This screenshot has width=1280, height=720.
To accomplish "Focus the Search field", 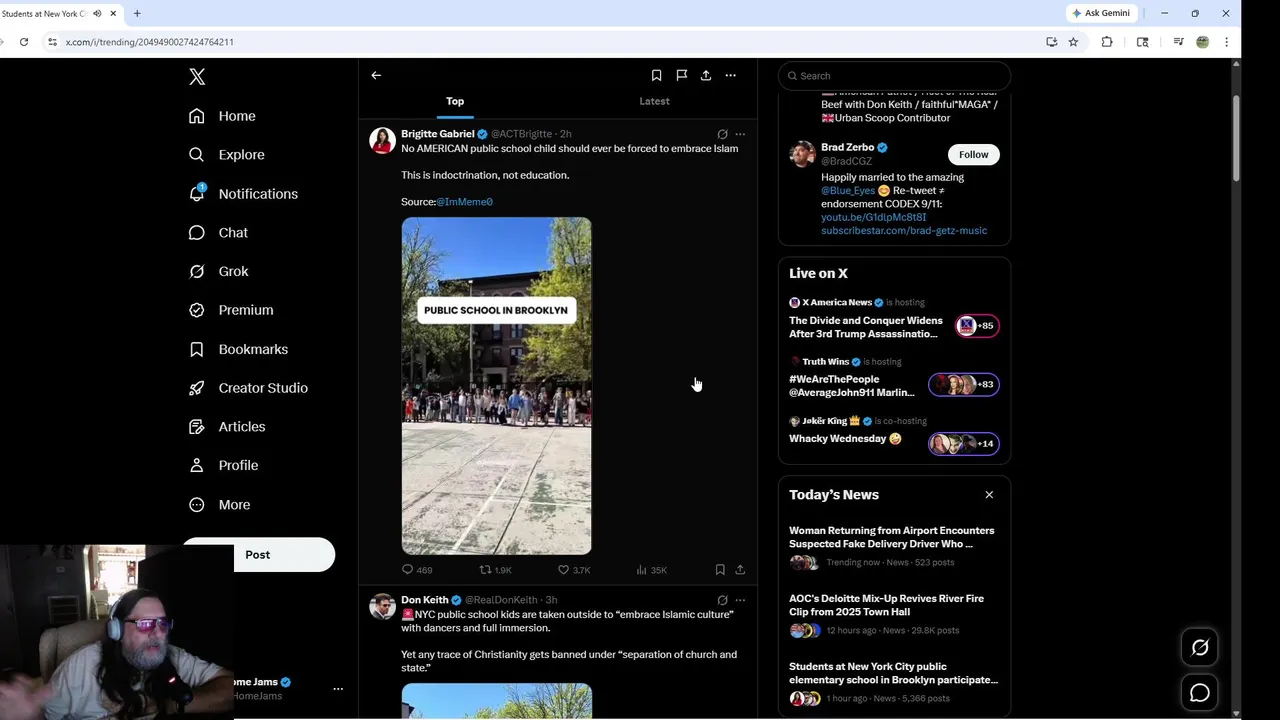I will tap(895, 76).
